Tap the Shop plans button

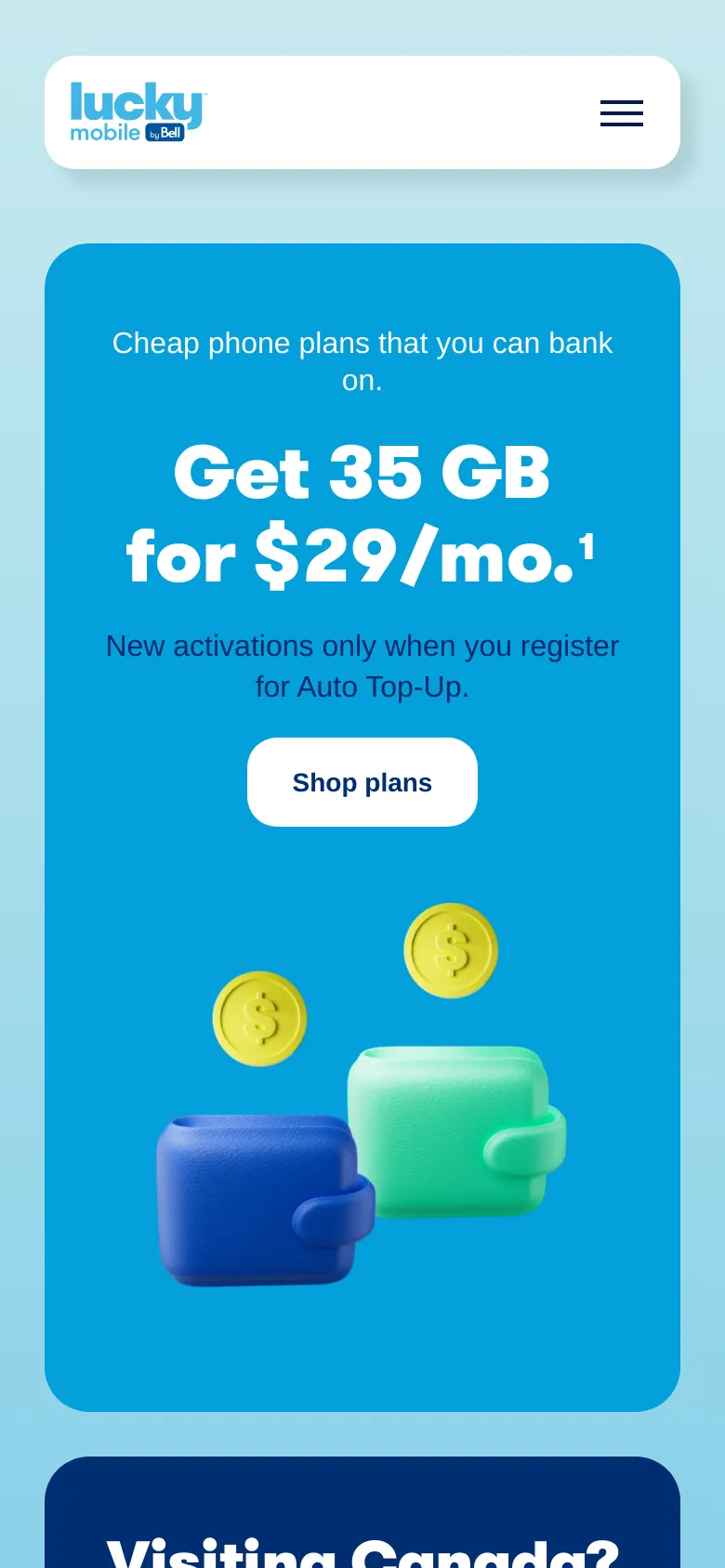point(362,782)
